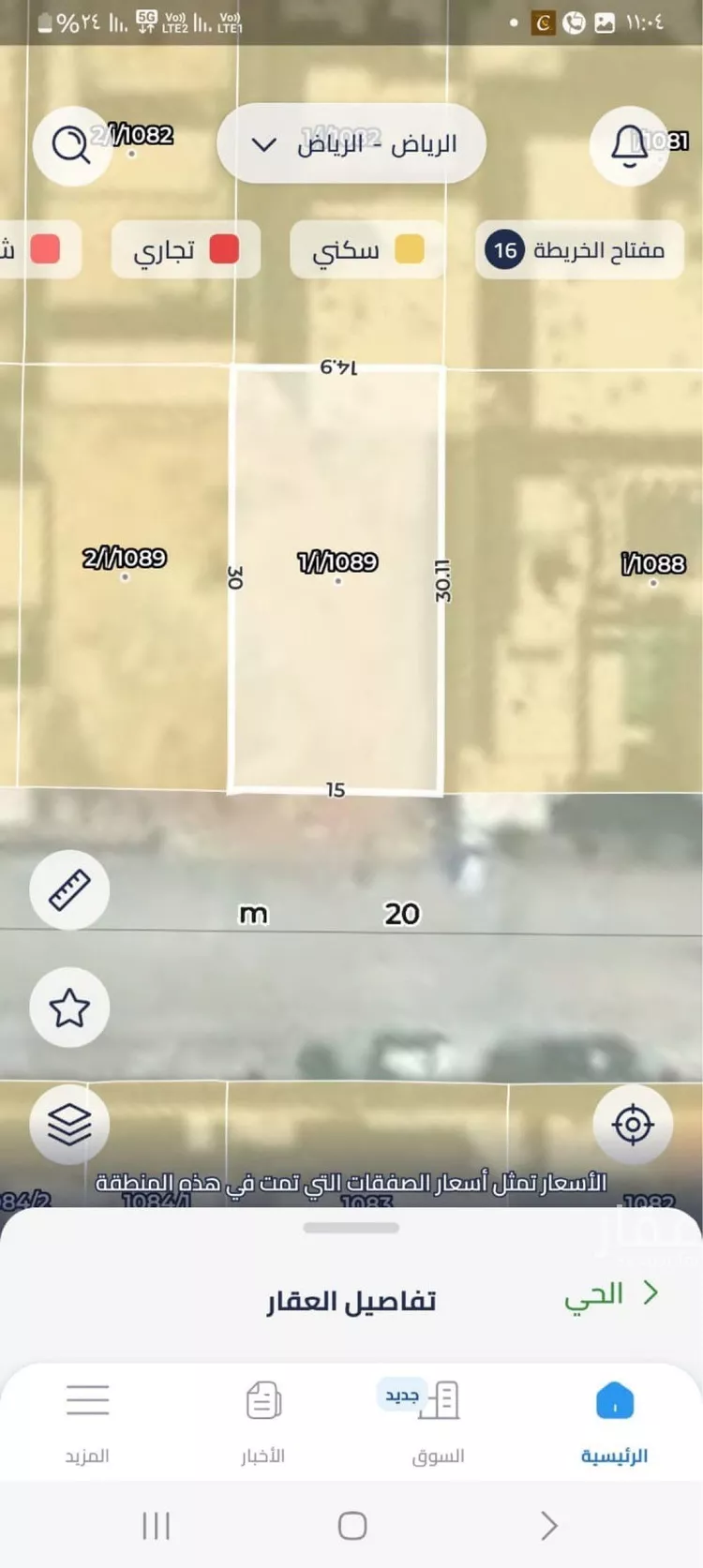Switch to the الأخبار news tab

pos(263,1420)
